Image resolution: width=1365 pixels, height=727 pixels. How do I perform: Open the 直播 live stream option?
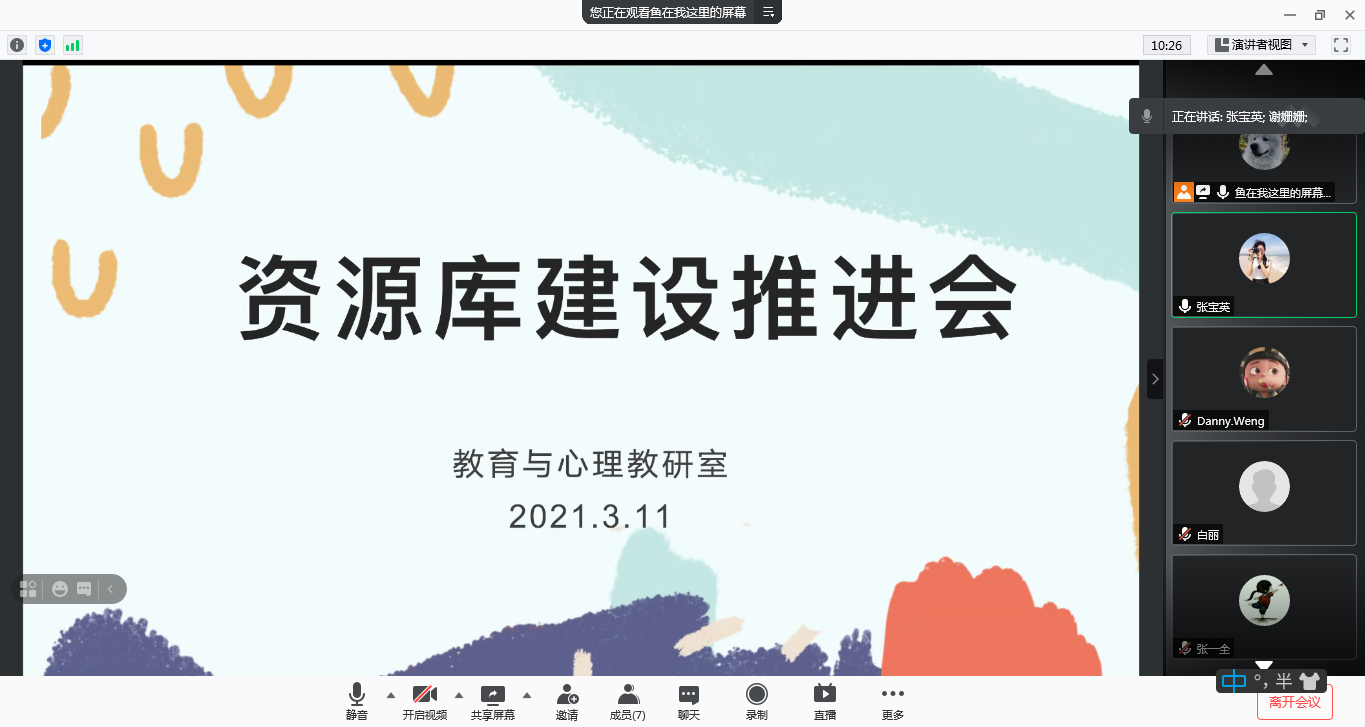[824, 701]
